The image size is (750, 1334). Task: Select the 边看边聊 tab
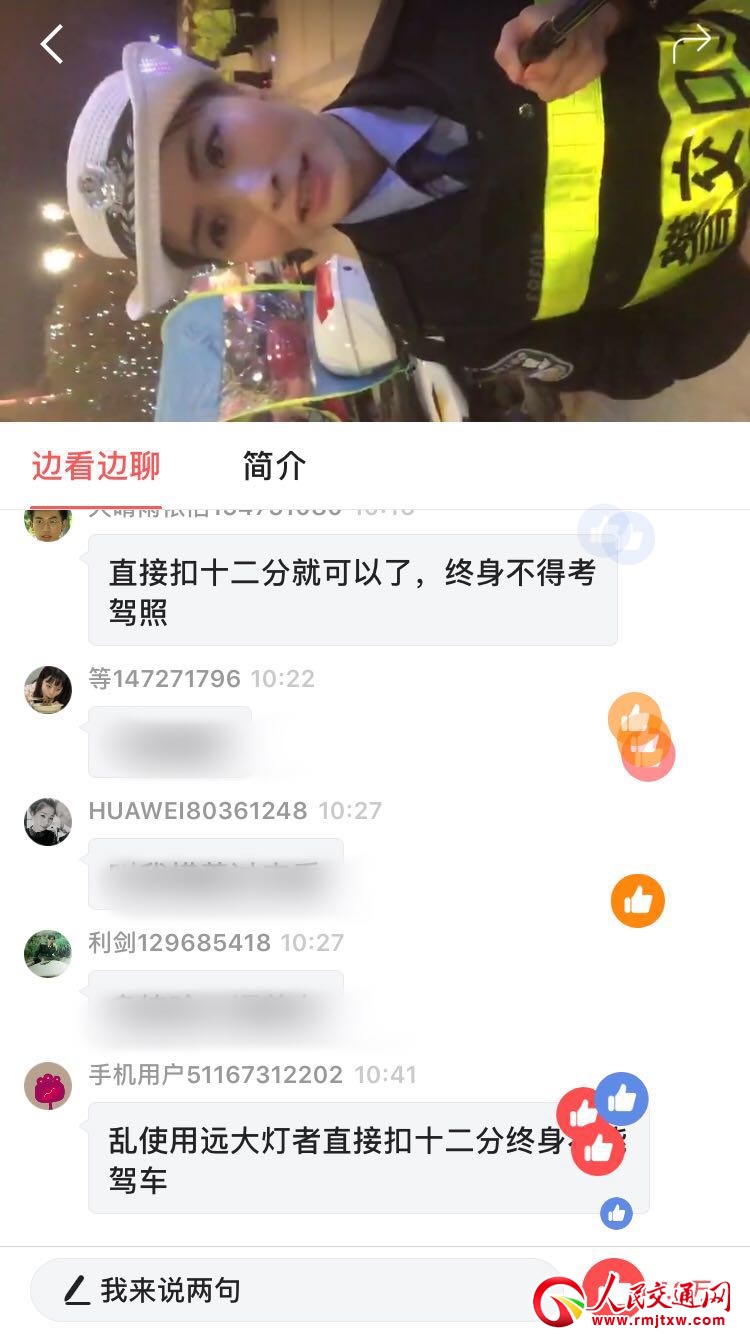click(x=96, y=466)
